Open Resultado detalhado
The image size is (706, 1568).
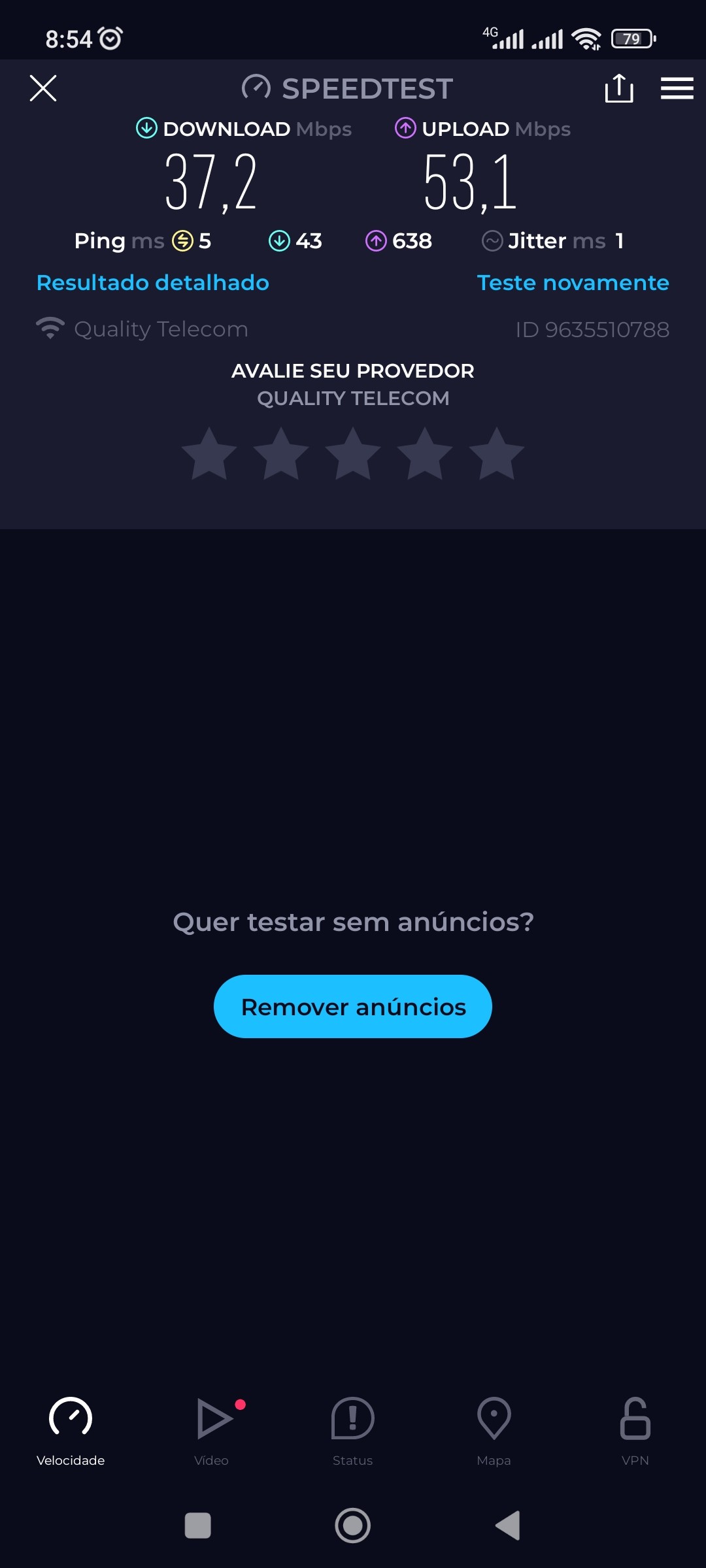click(153, 283)
